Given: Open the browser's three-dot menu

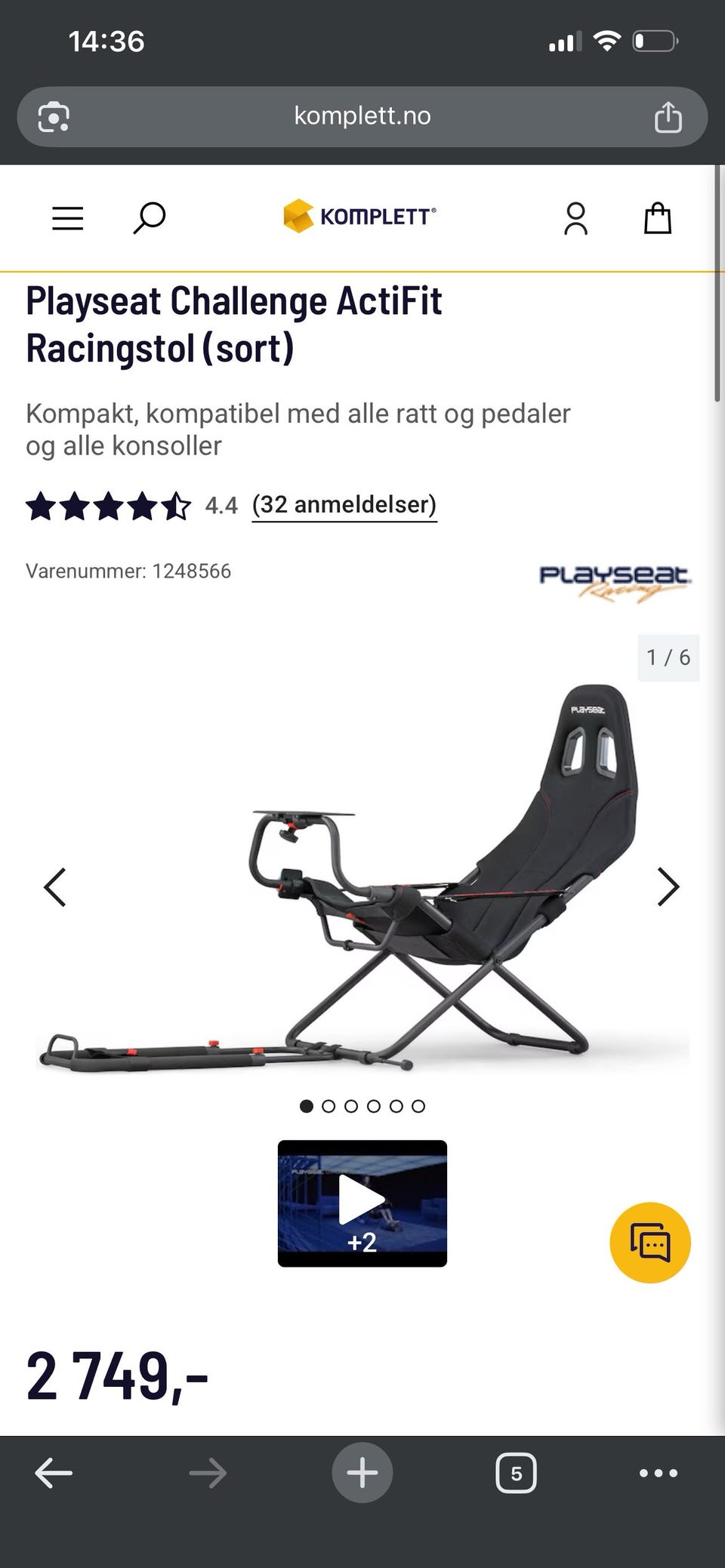Looking at the screenshot, I should [659, 1472].
